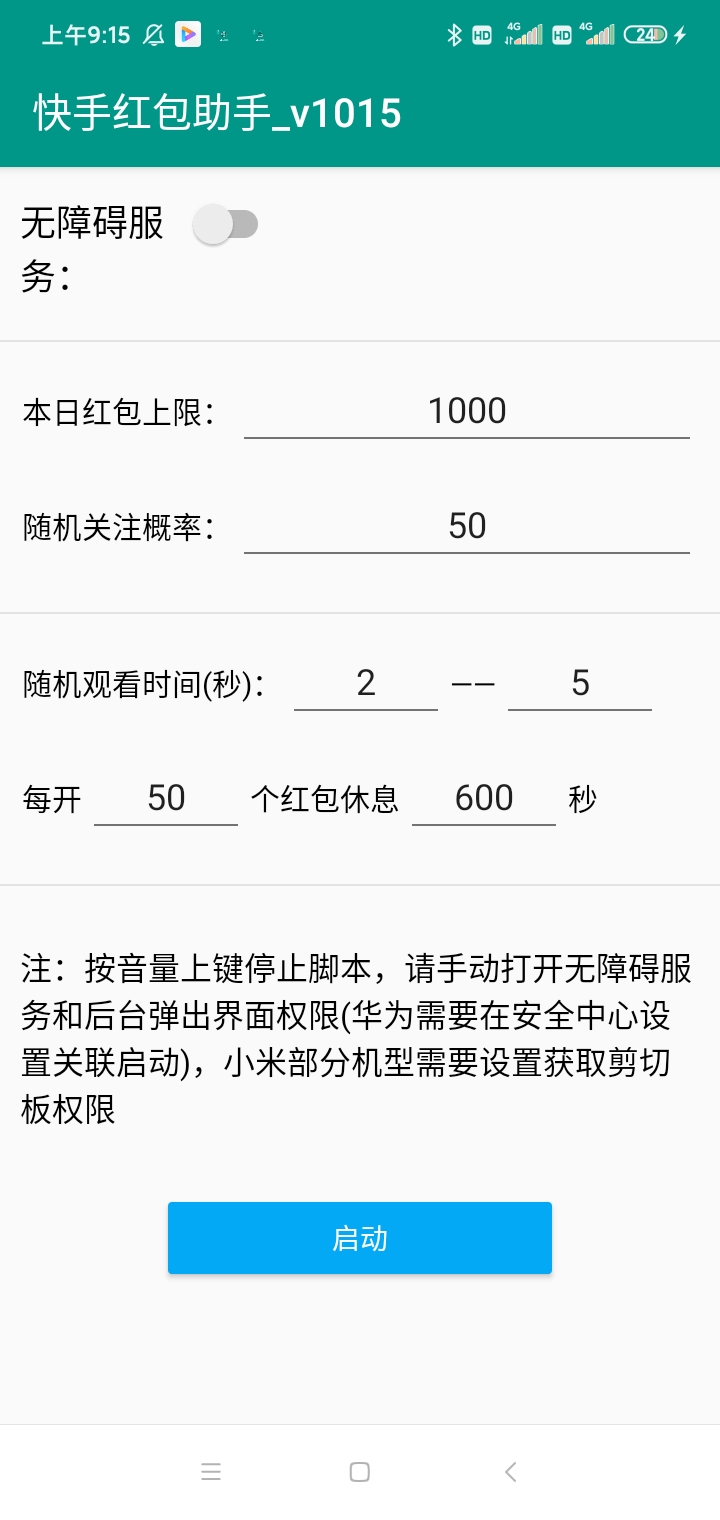Tap the recent apps navigation button
Image resolution: width=720 pixels, height=1520 pixels.
point(211,1471)
